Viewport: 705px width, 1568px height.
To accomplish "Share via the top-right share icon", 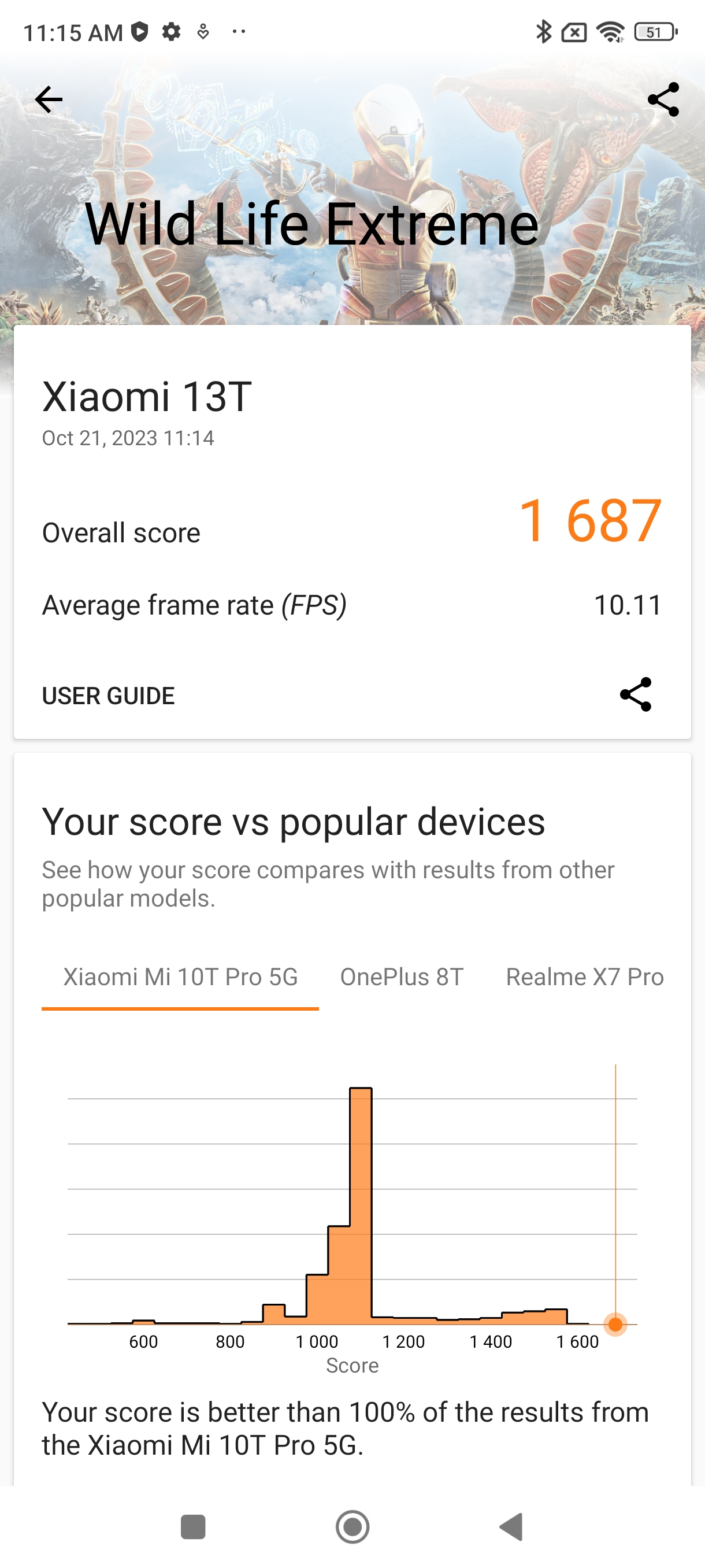I will [x=663, y=100].
